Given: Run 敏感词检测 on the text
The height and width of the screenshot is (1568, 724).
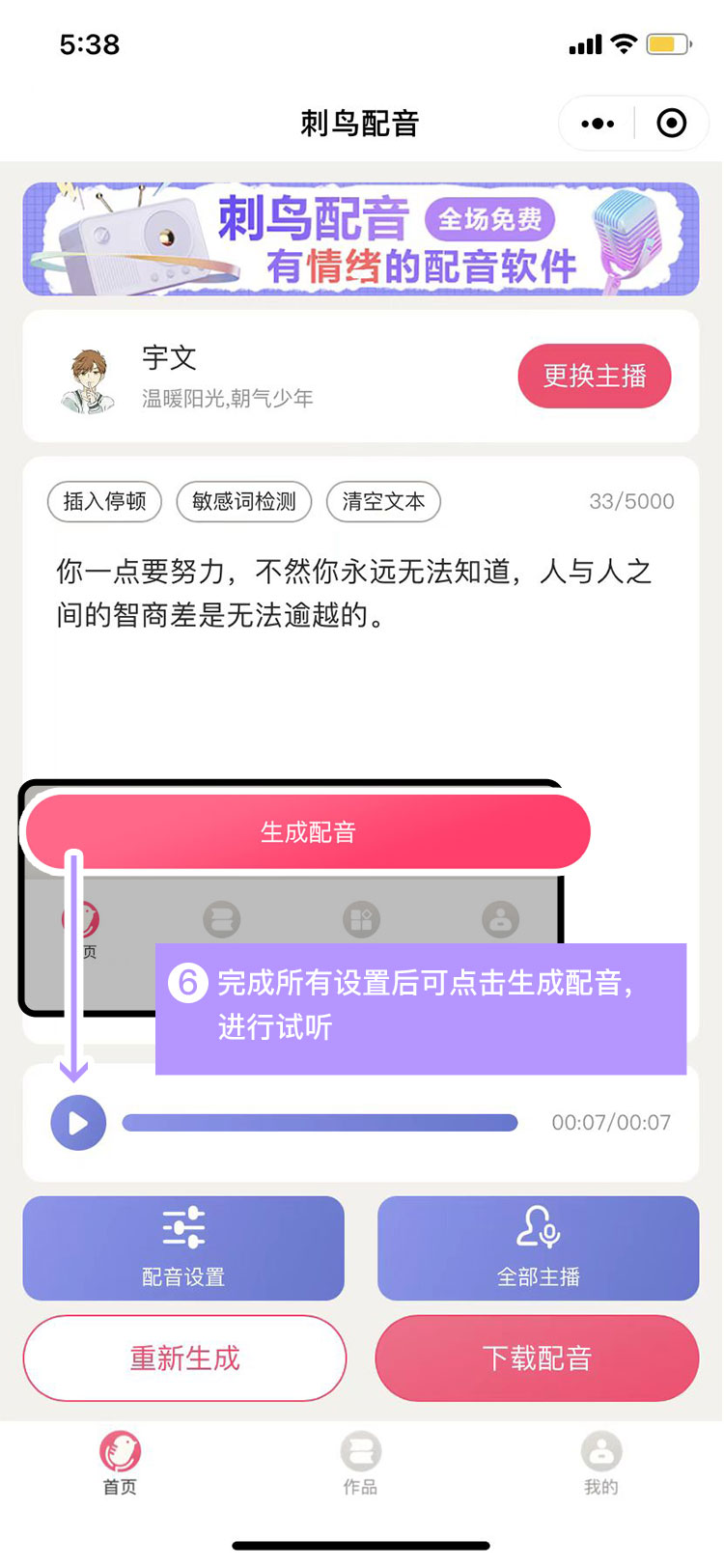Looking at the screenshot, I should click(244, 502).
